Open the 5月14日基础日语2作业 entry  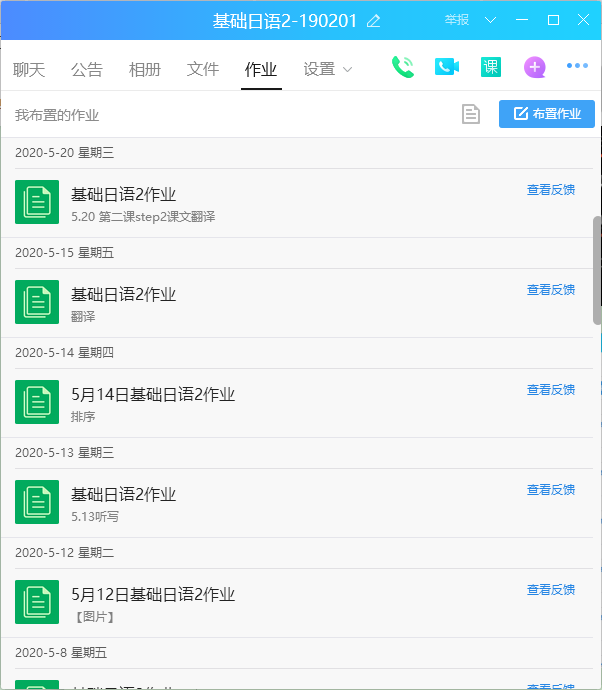(152, 395)
